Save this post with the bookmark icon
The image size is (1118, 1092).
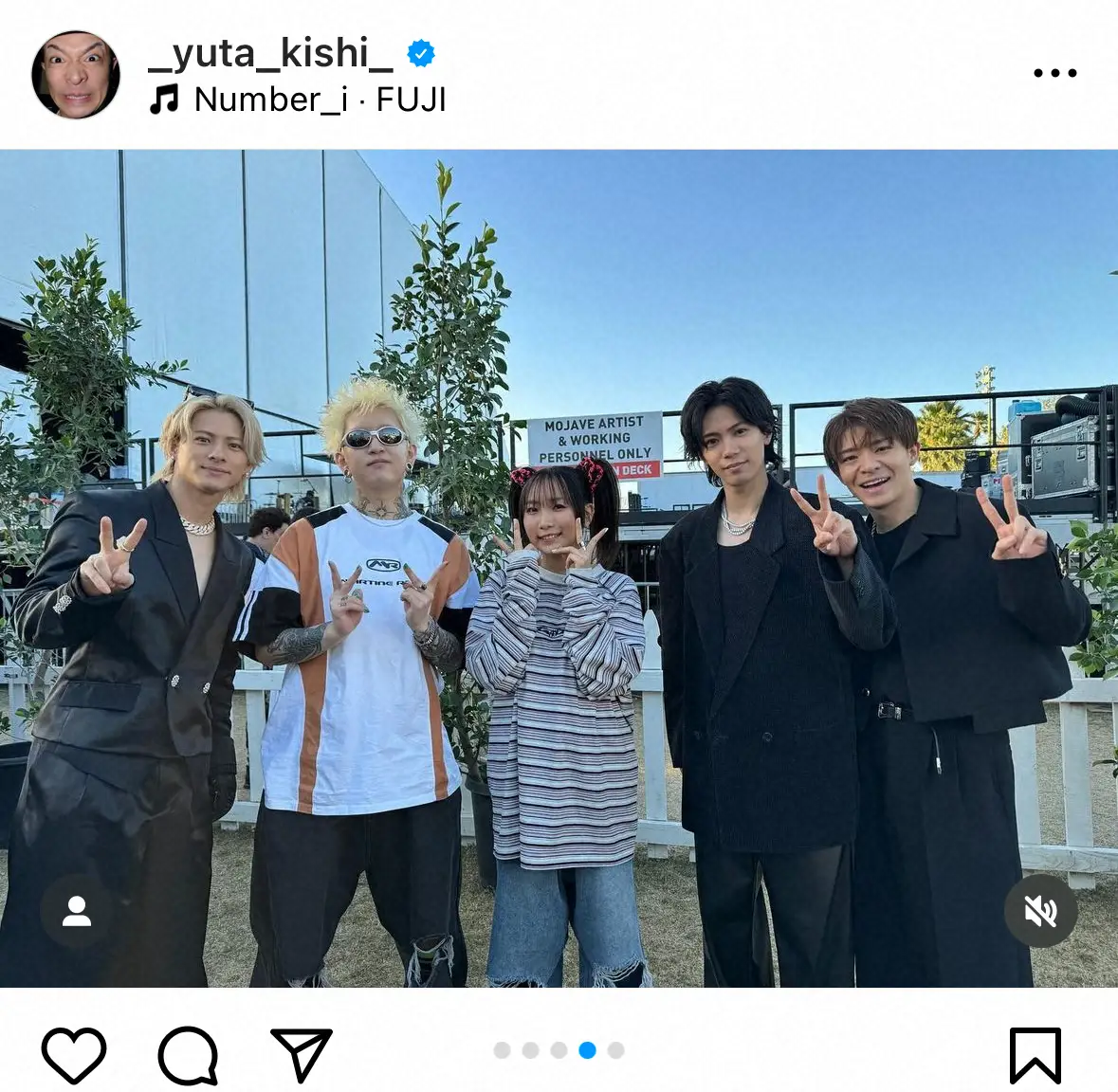point(1035,1054)
